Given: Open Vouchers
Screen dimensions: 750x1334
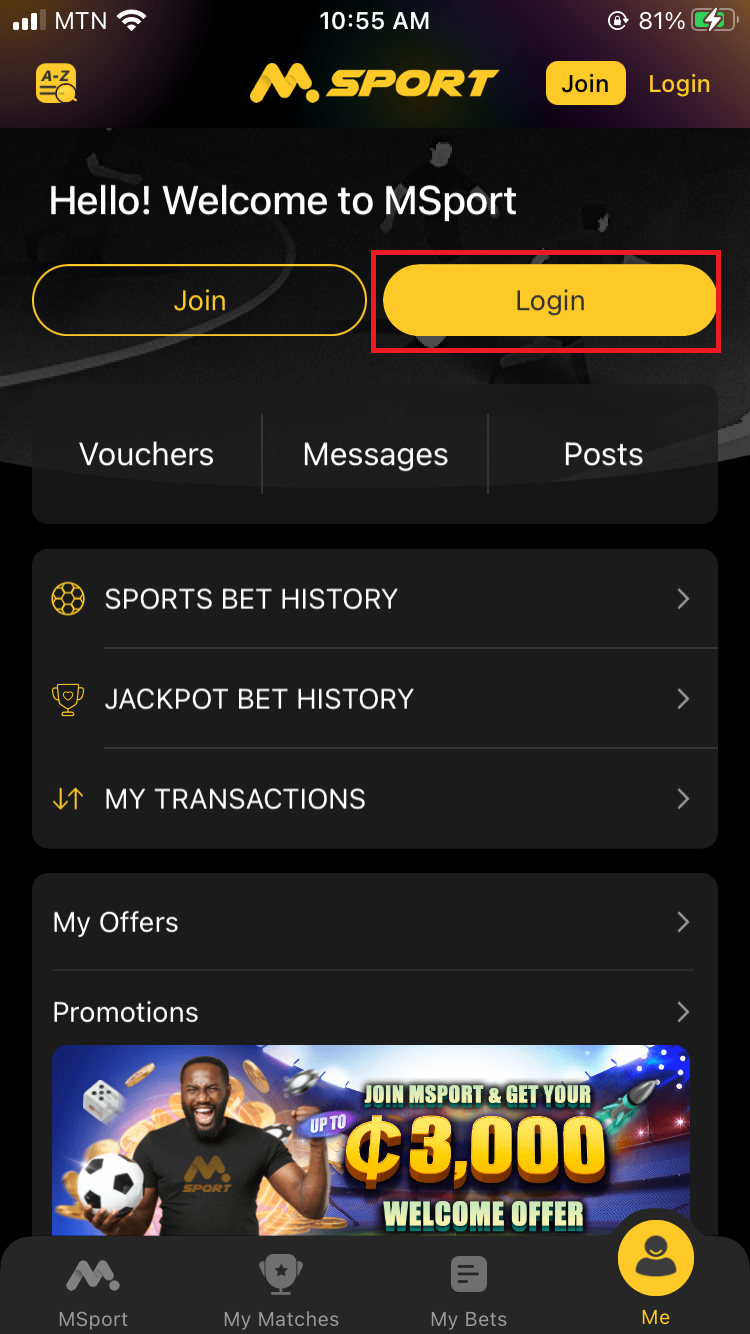Looking at the screenshot, I should 147,454.
